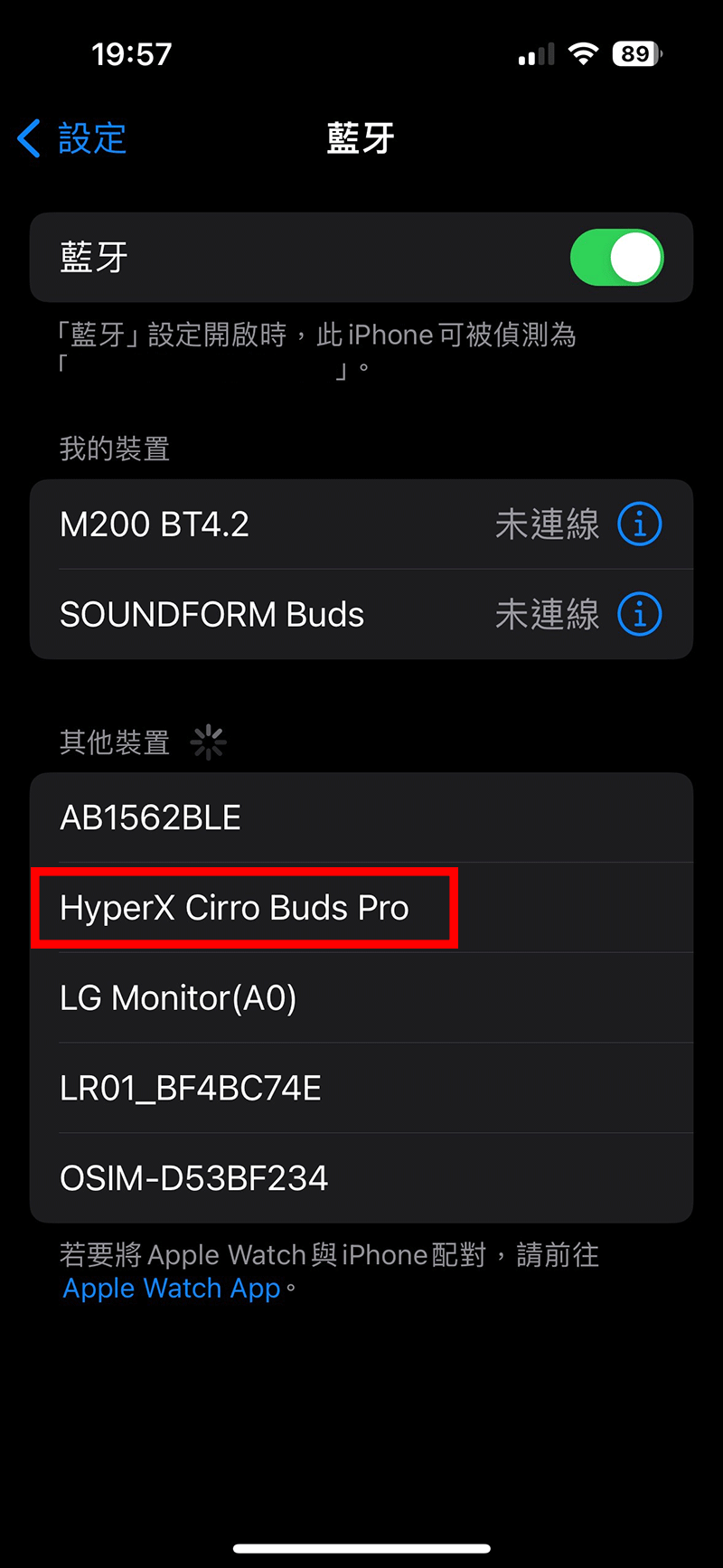Open the Apple Watch App link

point(172,1289)
